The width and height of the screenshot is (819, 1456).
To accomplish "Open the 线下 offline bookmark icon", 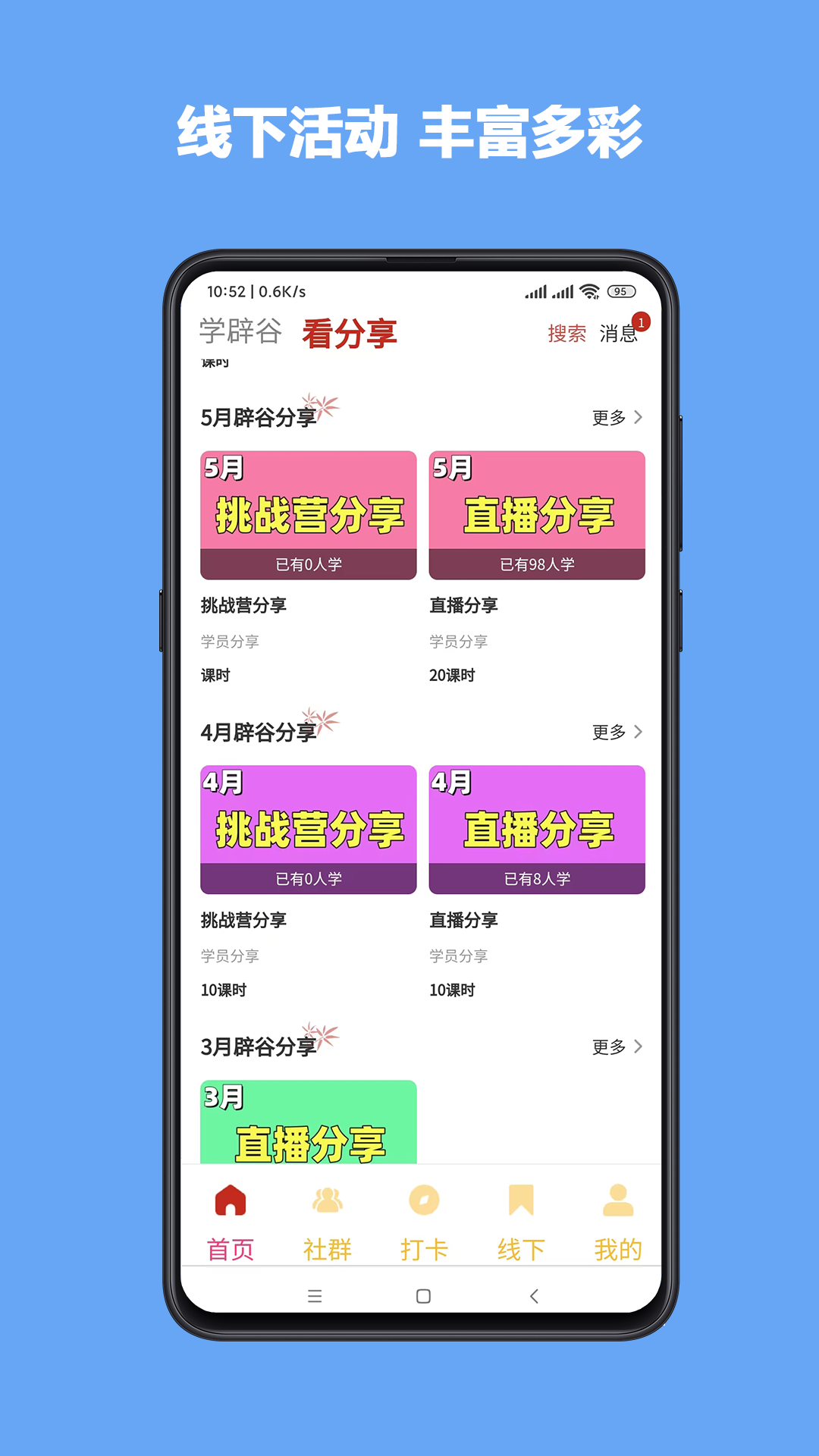I will pyautogui.click(x=520, y=1202).
